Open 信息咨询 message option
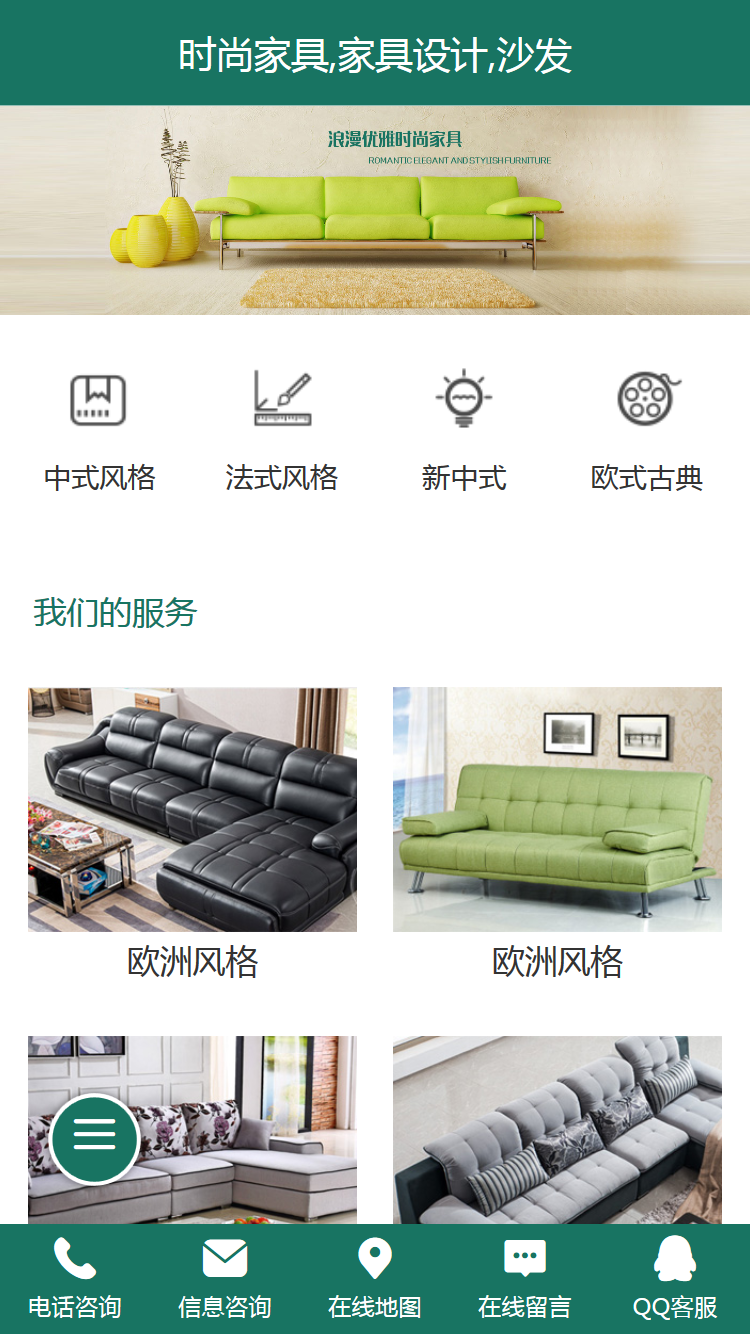The height and width of the screenshot is (1334, 750). coord(225,1278)
